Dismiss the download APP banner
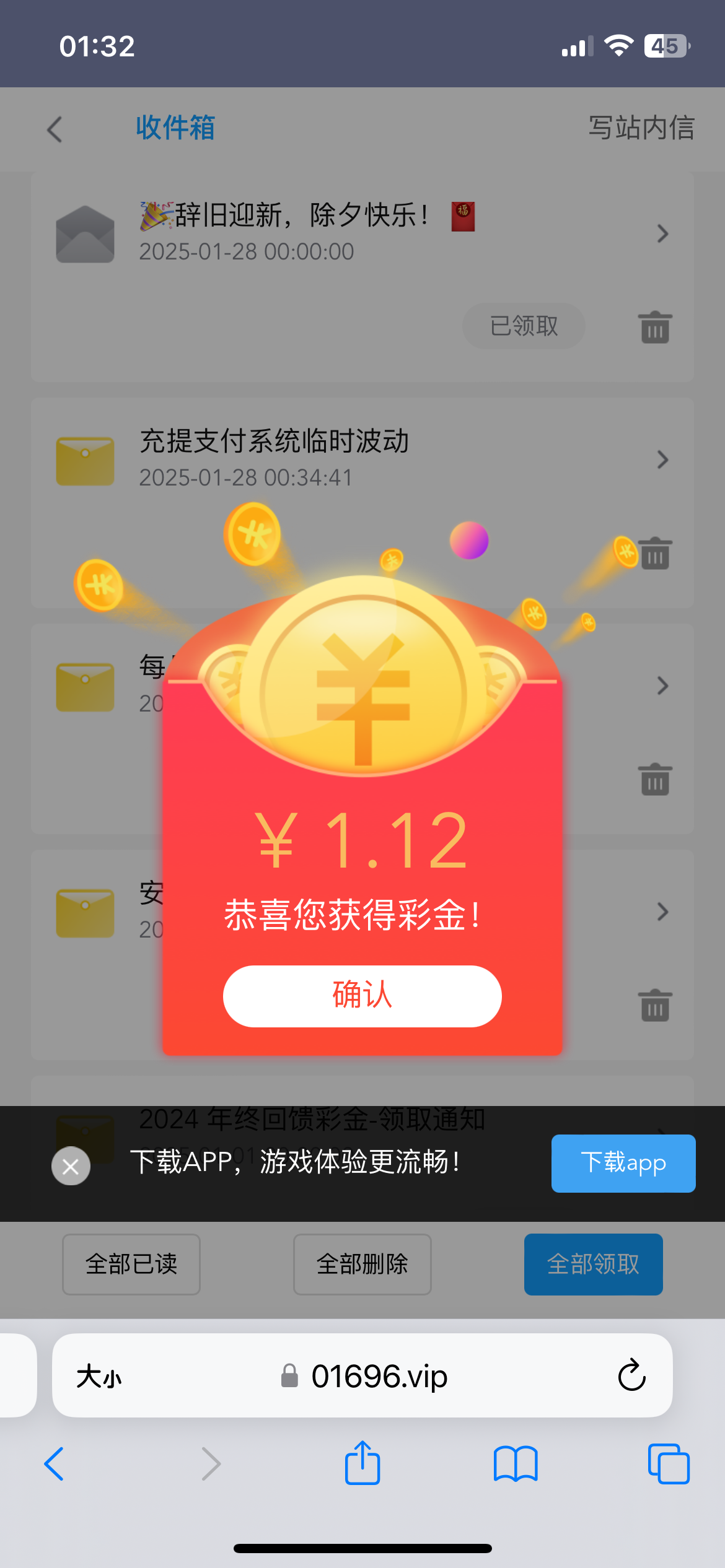Viewport: 725px width, 1568px height. point(71,1166)
